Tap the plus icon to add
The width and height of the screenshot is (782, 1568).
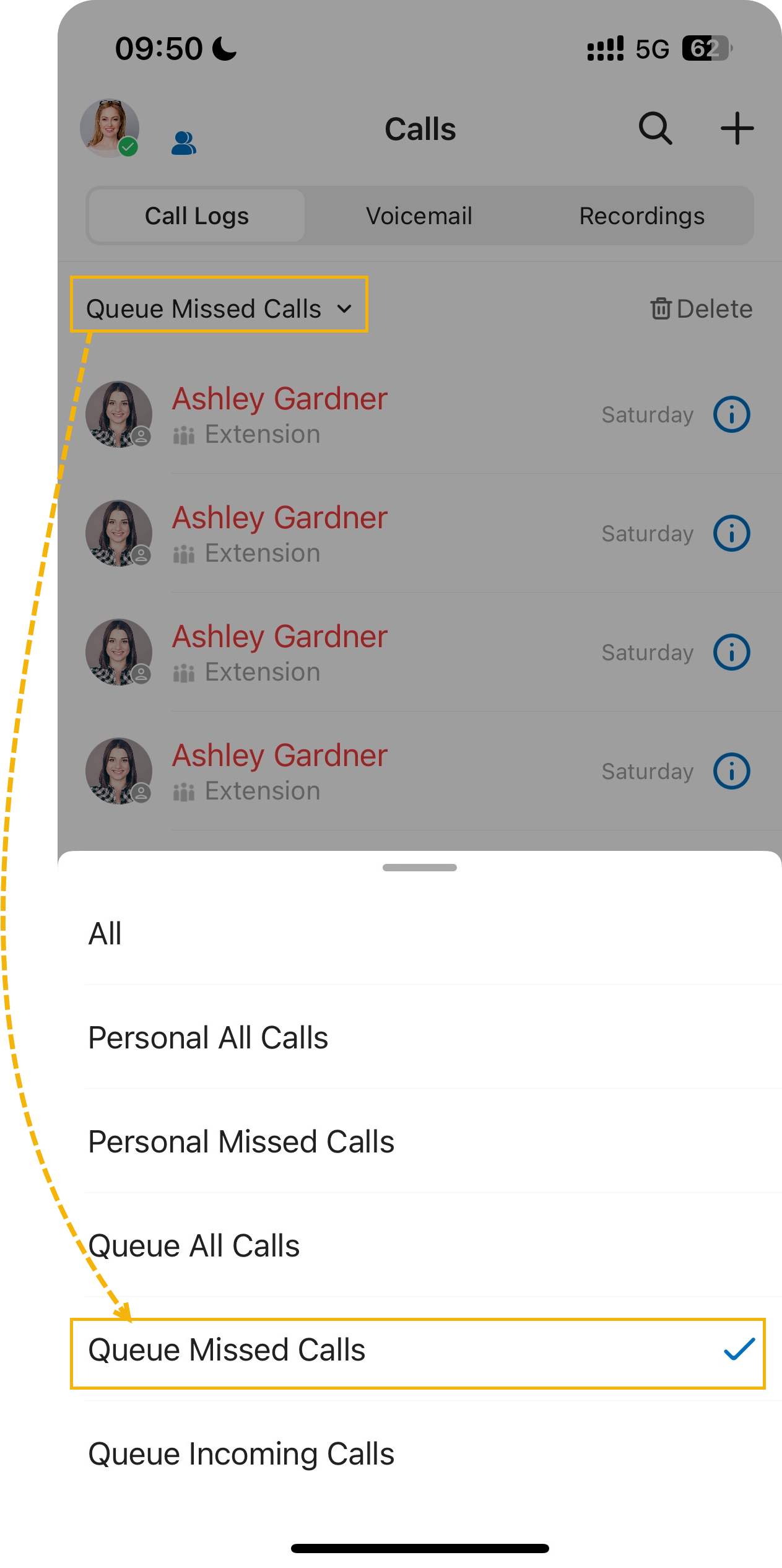coord(737,129)
